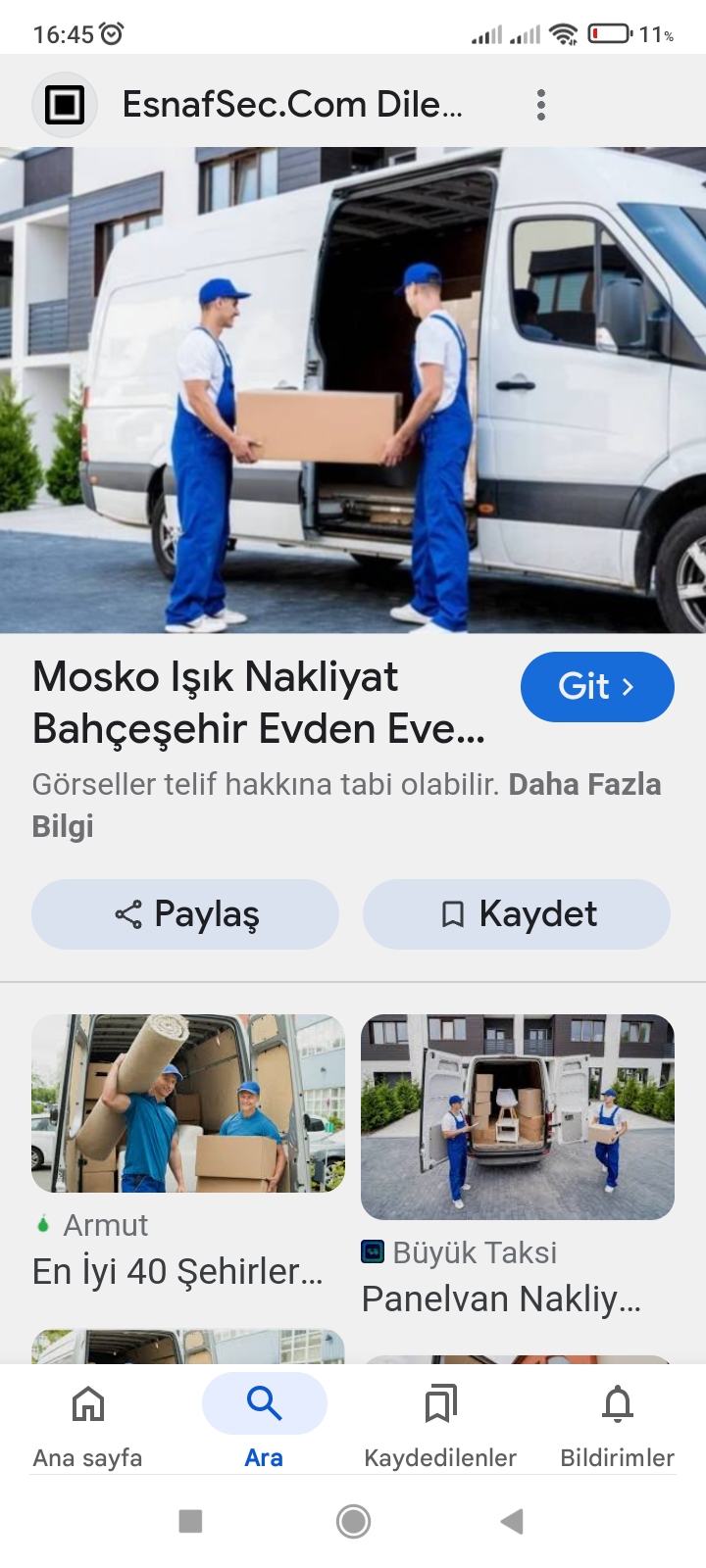Open the three-dot overflow menu
706x1568 pixels.
click(540, 105)
